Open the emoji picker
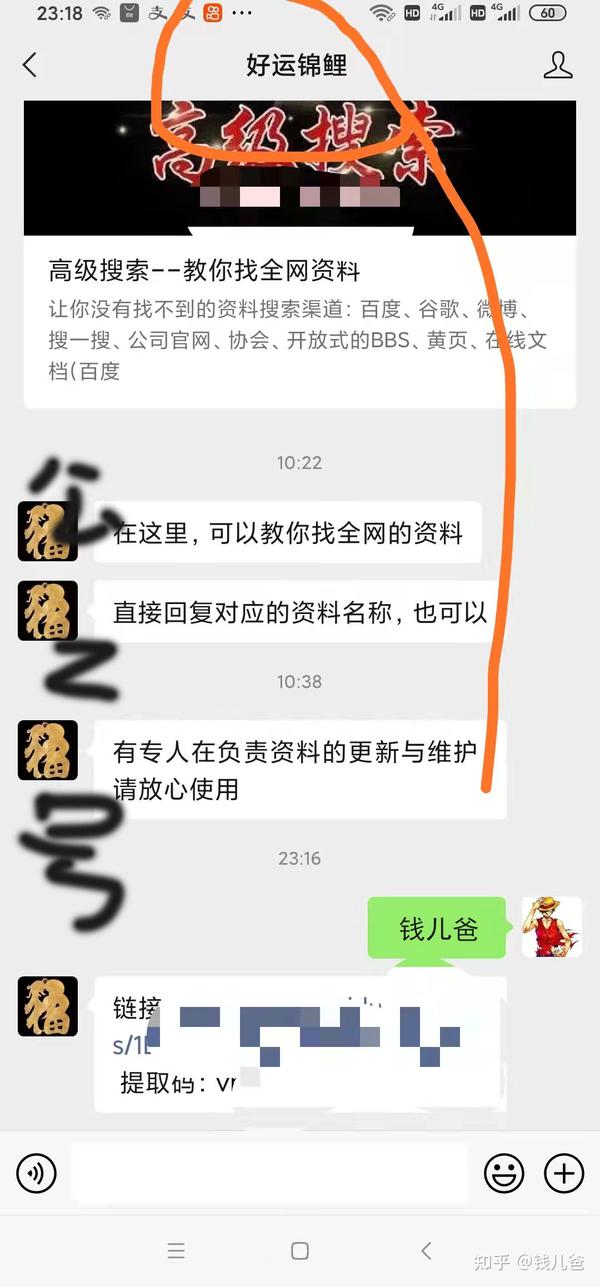 click(x=504, y=1172)
